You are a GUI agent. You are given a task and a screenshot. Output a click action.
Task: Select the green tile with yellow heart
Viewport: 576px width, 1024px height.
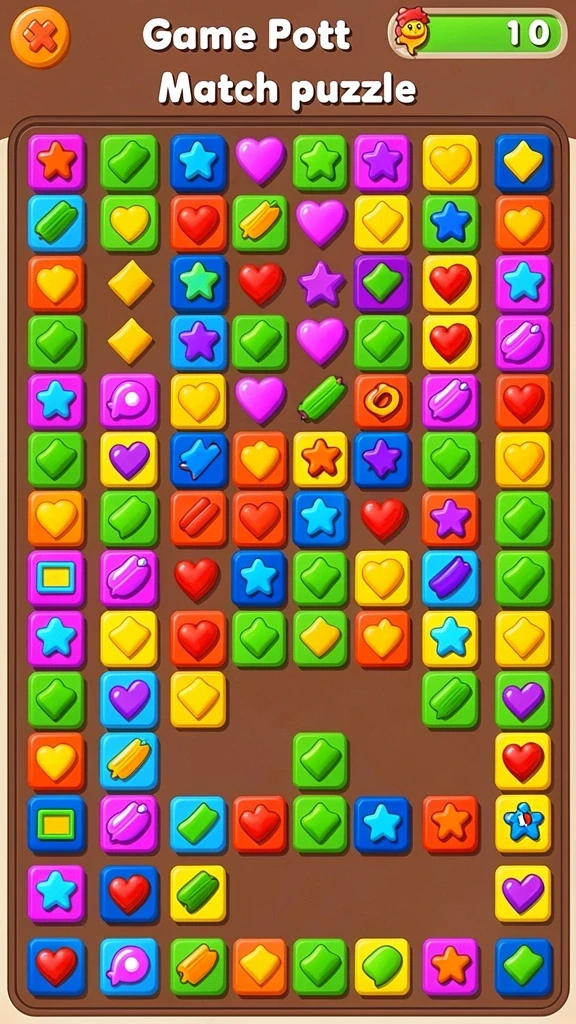pyautogui.click(x=129, y=223)
